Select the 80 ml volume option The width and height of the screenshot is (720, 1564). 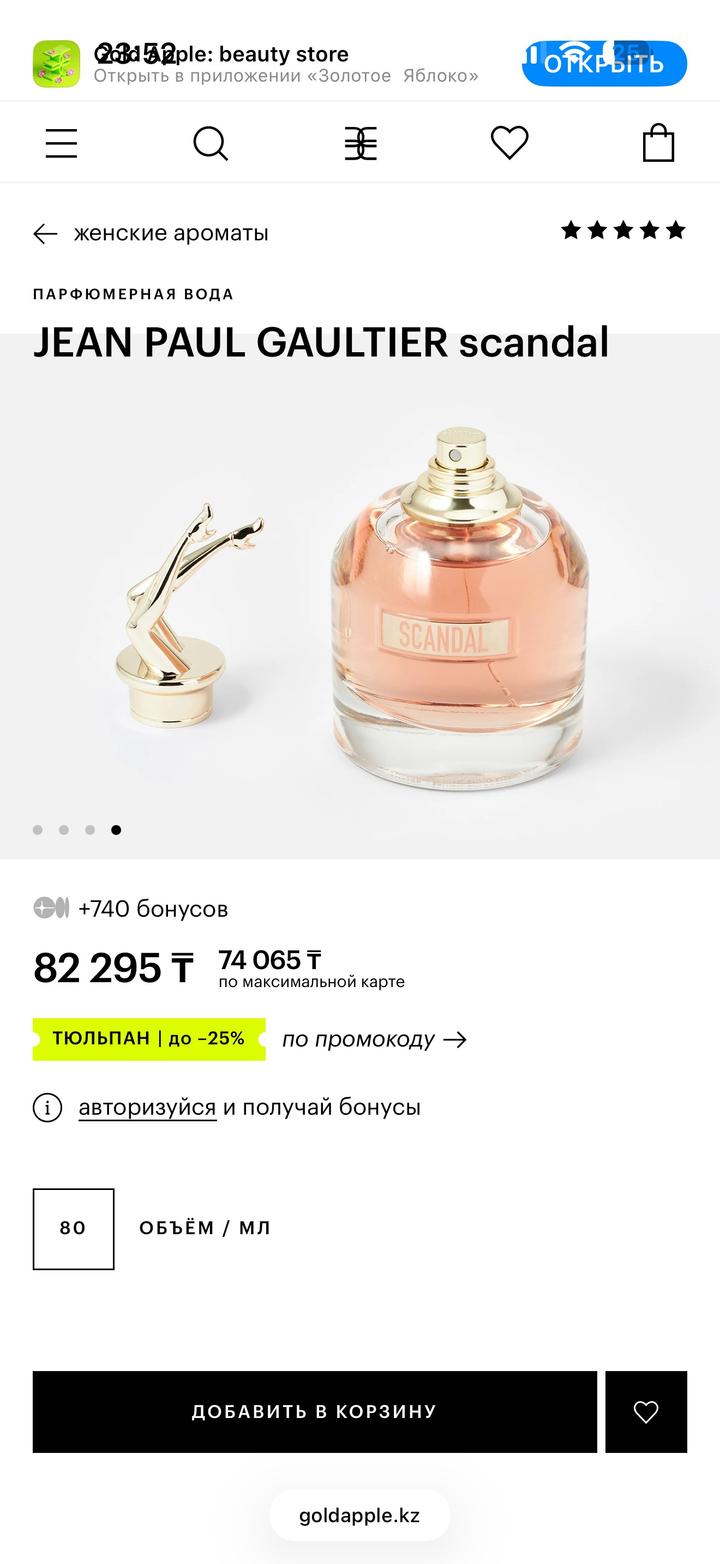coord(73,1228)
